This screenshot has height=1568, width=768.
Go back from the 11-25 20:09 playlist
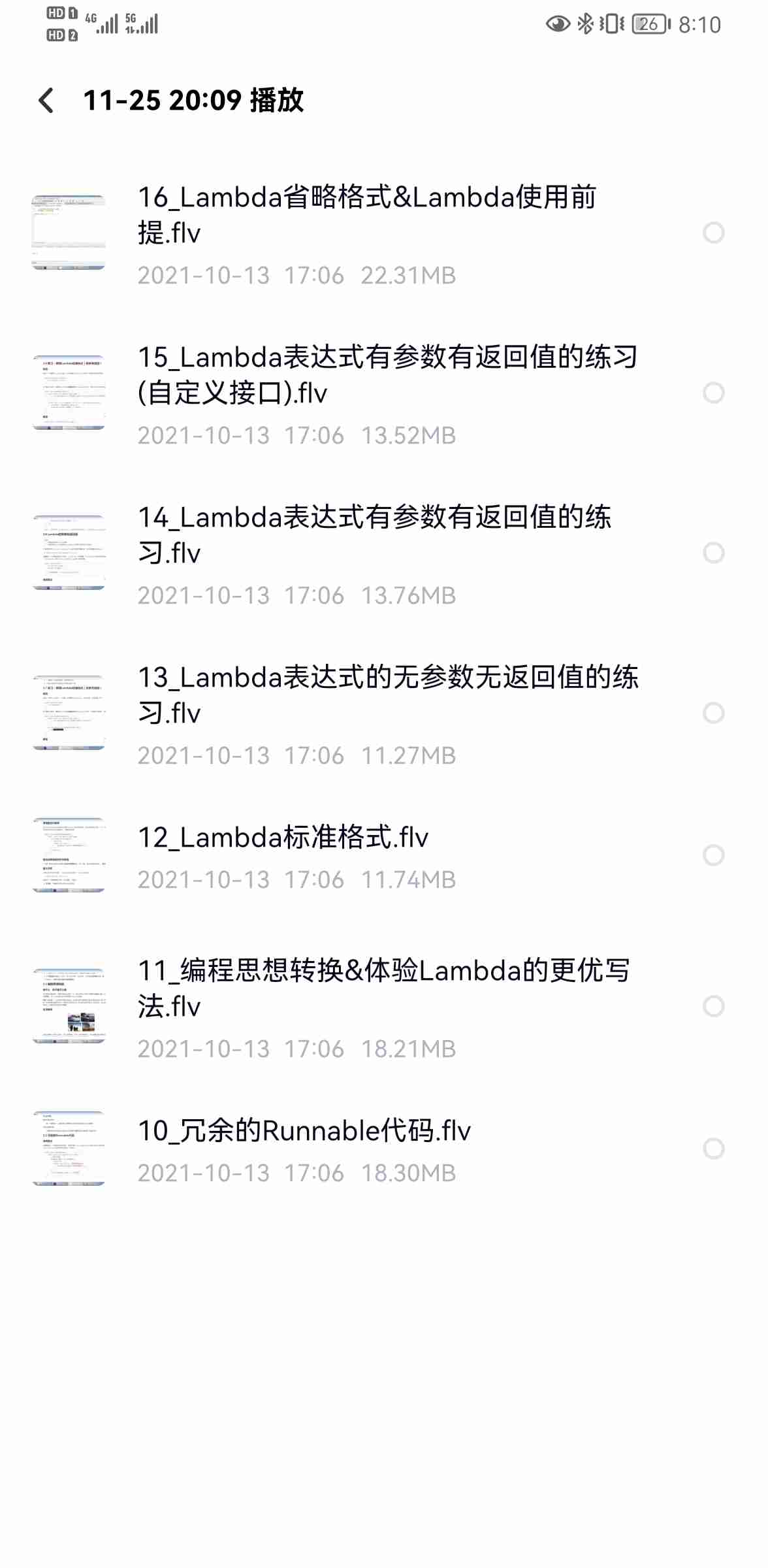46,101
